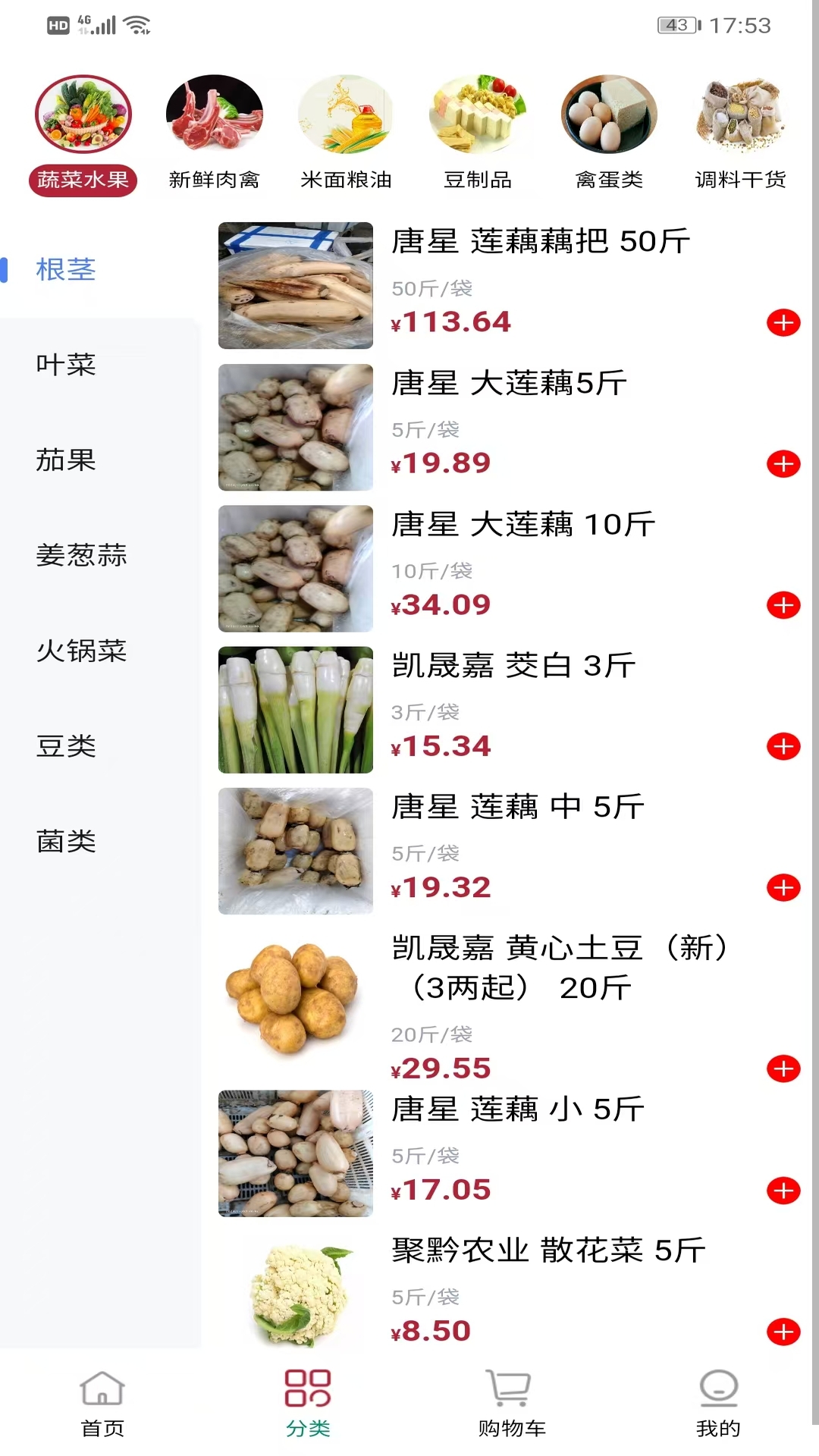Open the 豆类 category in sidebar
Image resolution: width=819 pixels, height=1456 pixels.
coord(64,747)
